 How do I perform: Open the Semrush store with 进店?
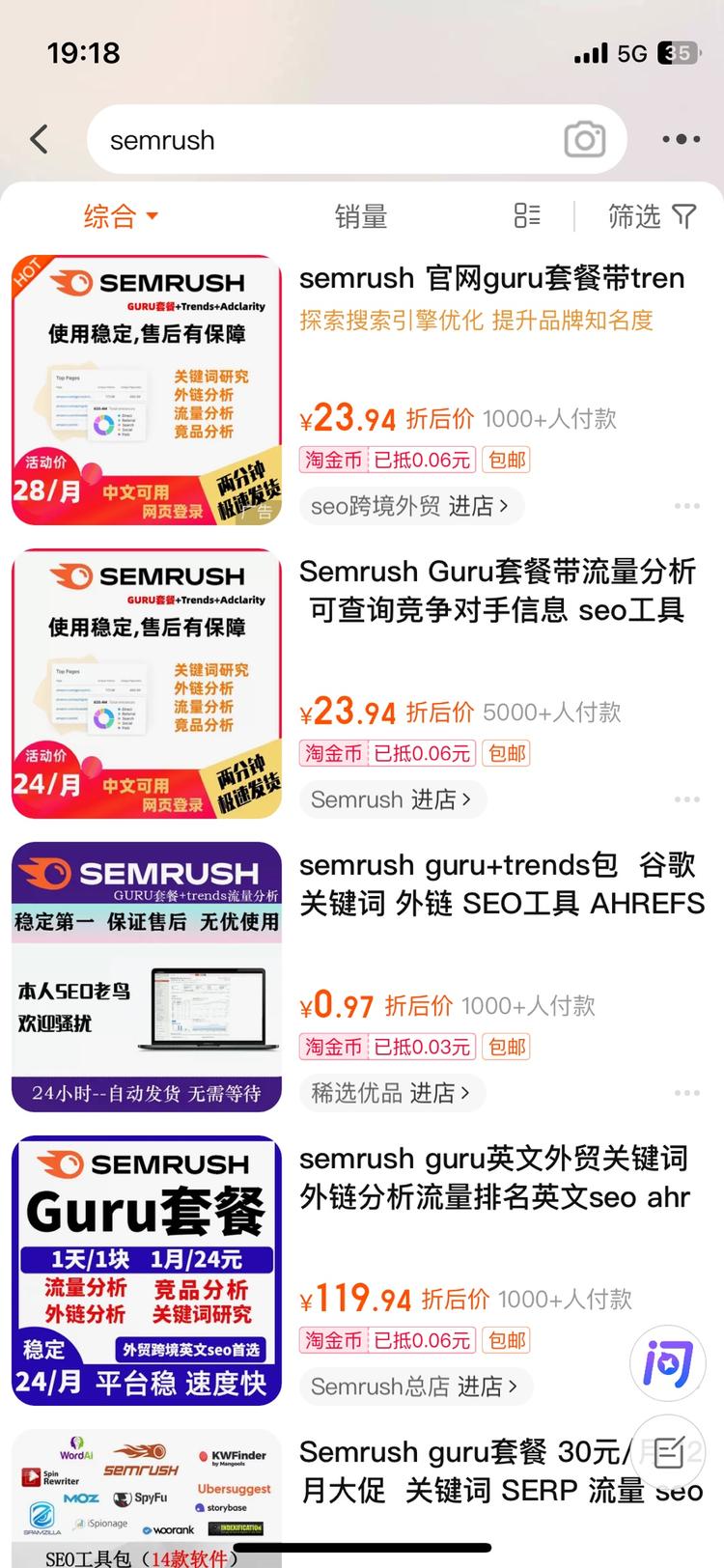[x=392, y=799]
